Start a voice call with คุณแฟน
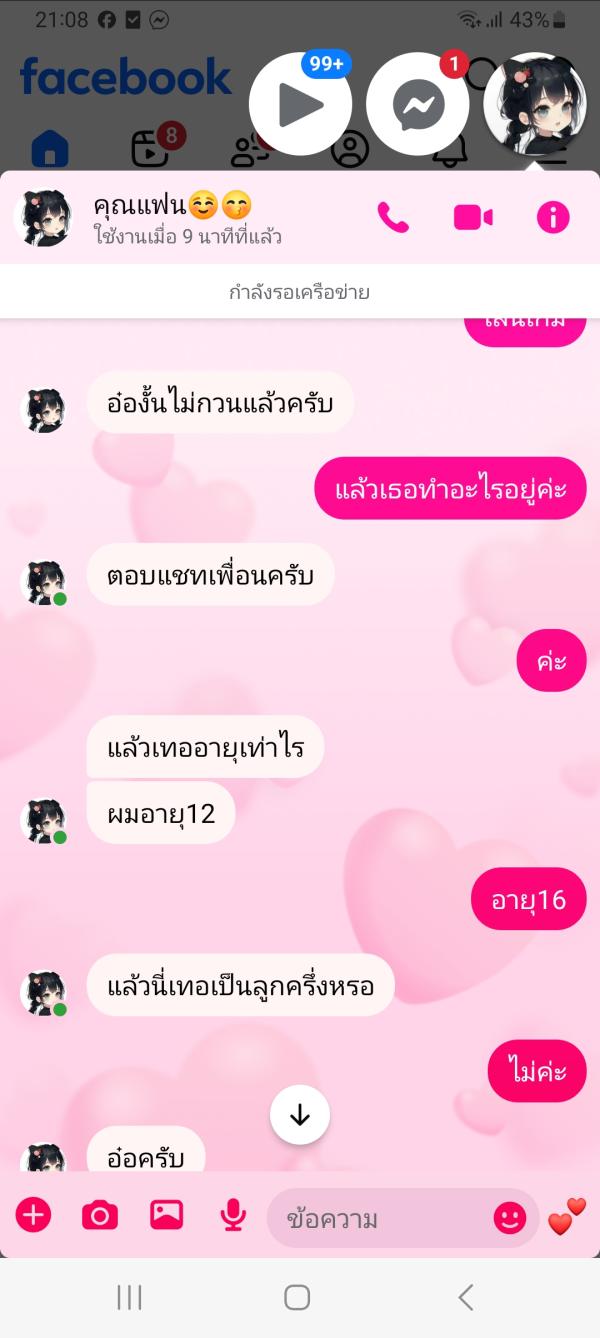The width and height of the screenshot is (600, 1338). (x=393, y=217)
